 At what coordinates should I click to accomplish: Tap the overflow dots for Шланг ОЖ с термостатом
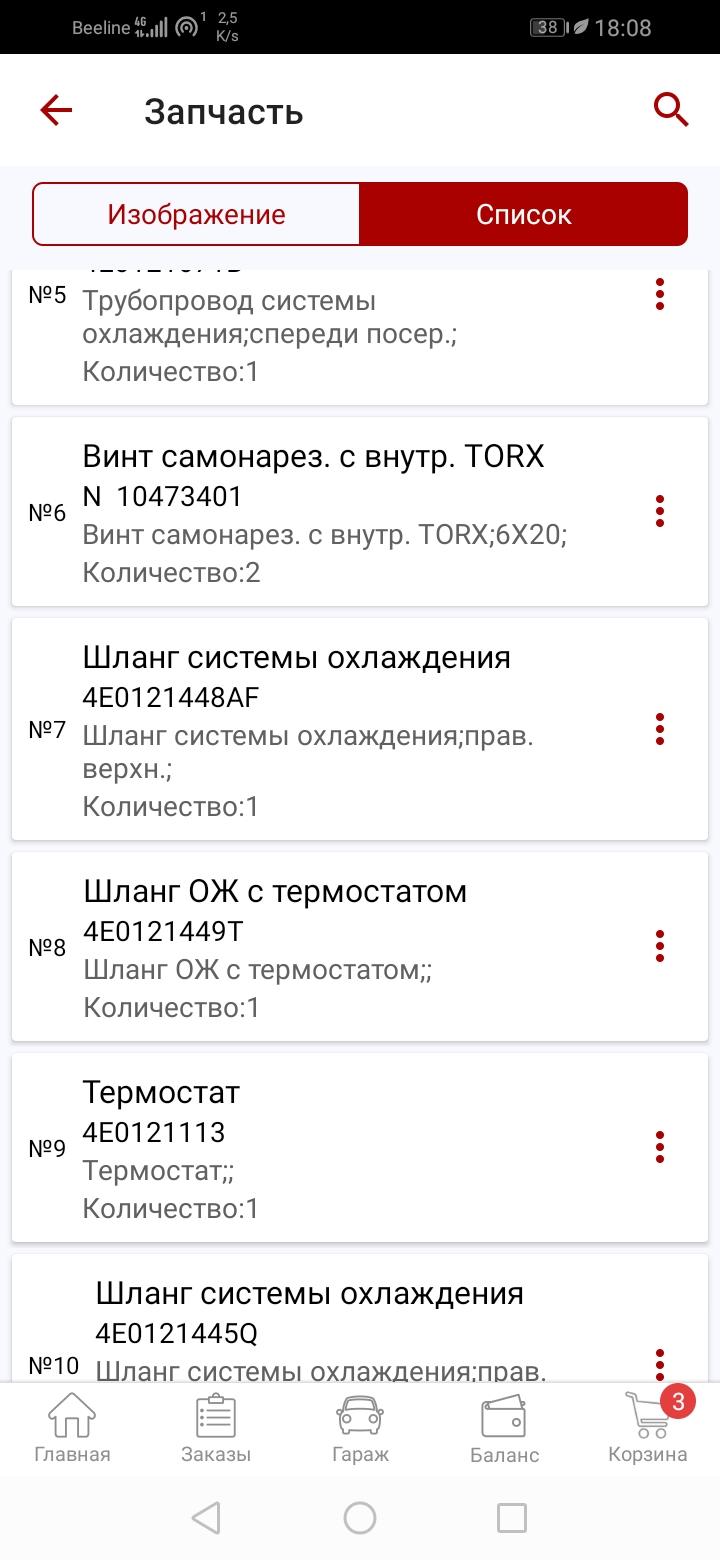pyautogui.click(x=660, y=946)
